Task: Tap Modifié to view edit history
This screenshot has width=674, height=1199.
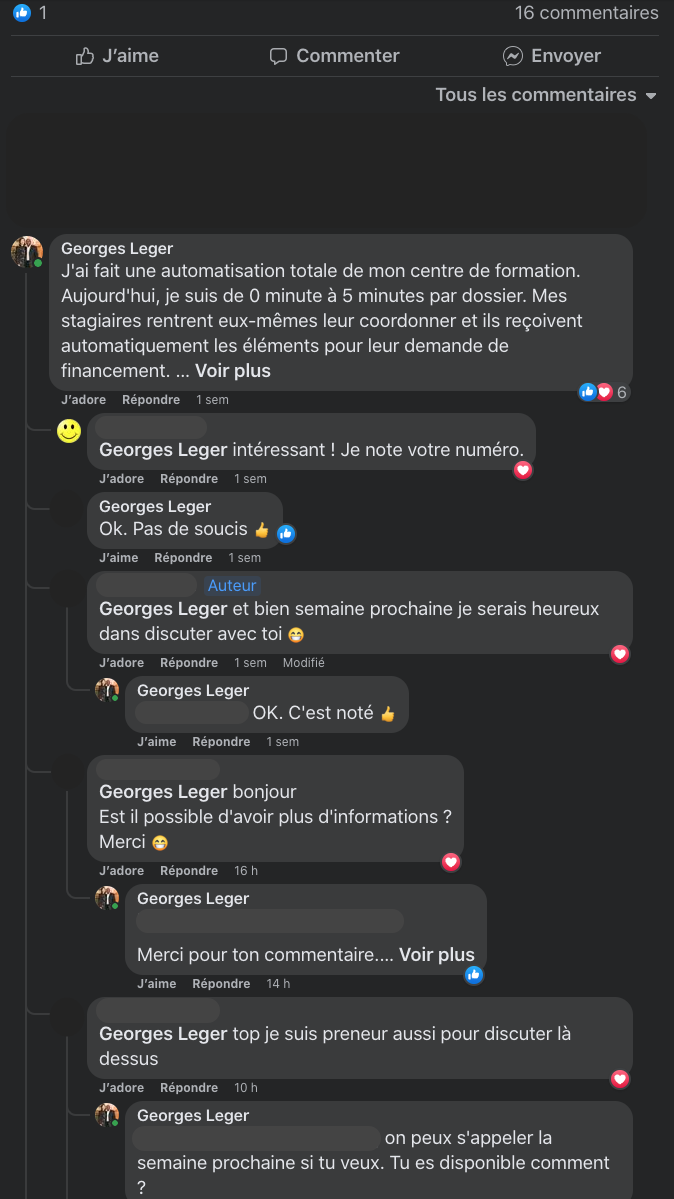Action: 303,663
